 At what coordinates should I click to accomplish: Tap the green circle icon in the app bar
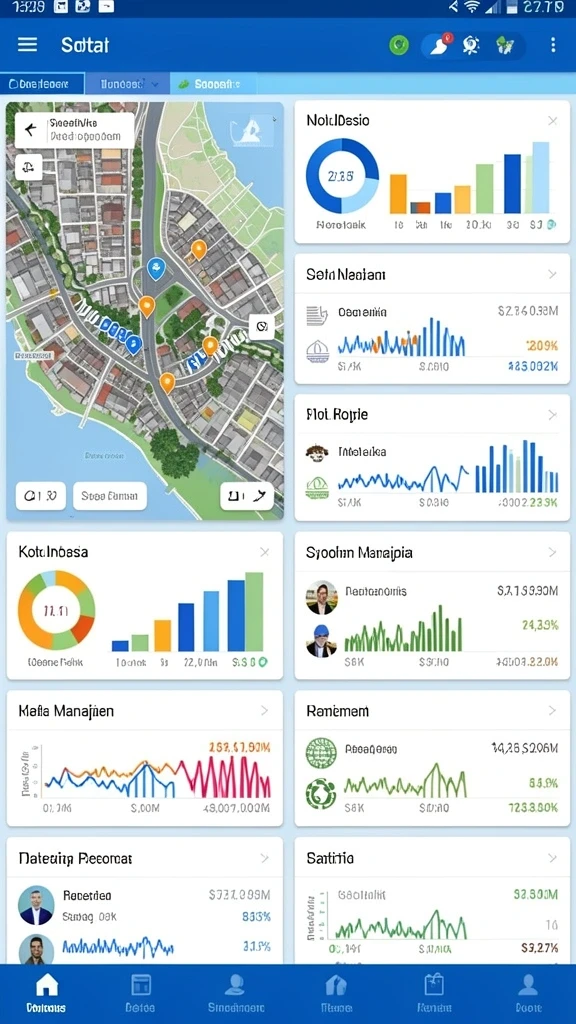398,44
